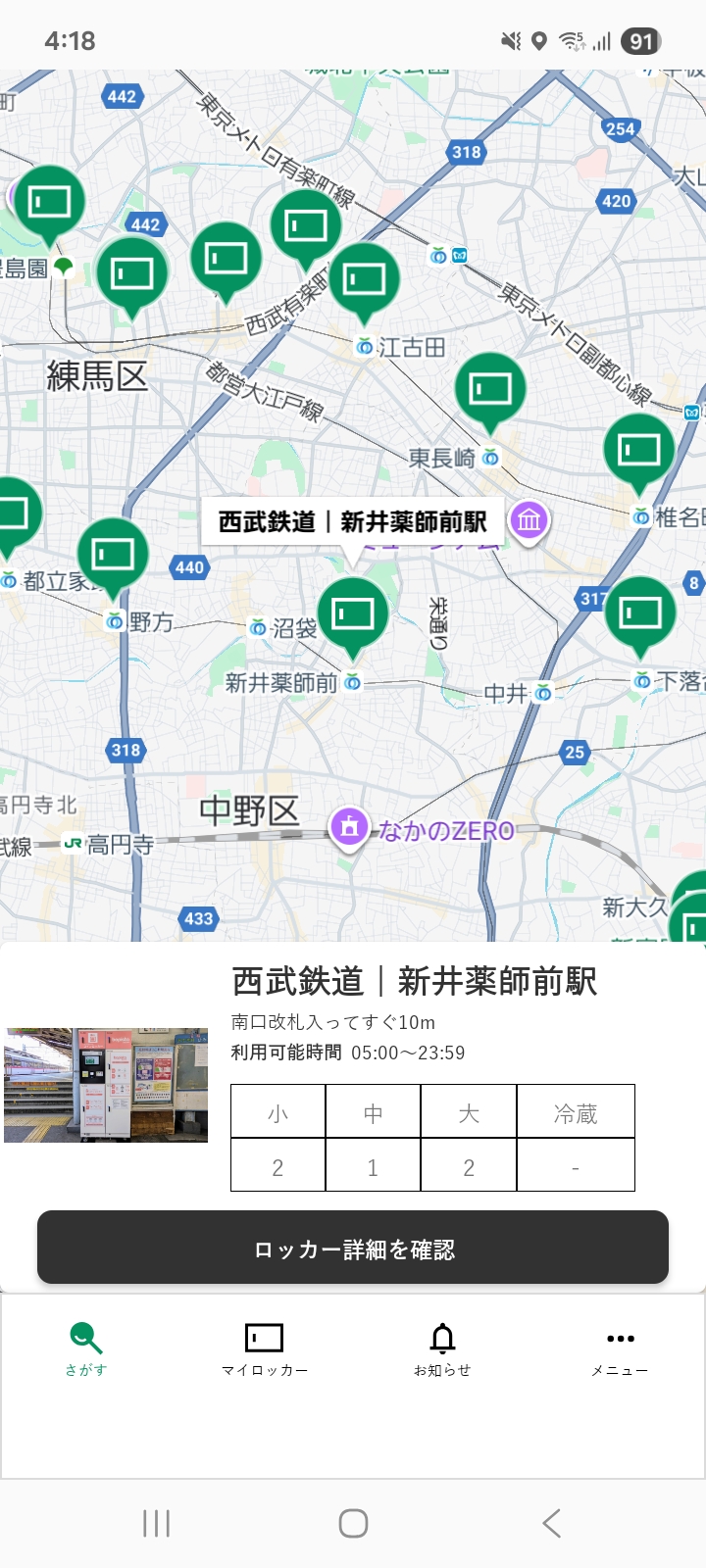Go back with the system back button
The image size is (706, 1568).
click(x=551, y=1523)
